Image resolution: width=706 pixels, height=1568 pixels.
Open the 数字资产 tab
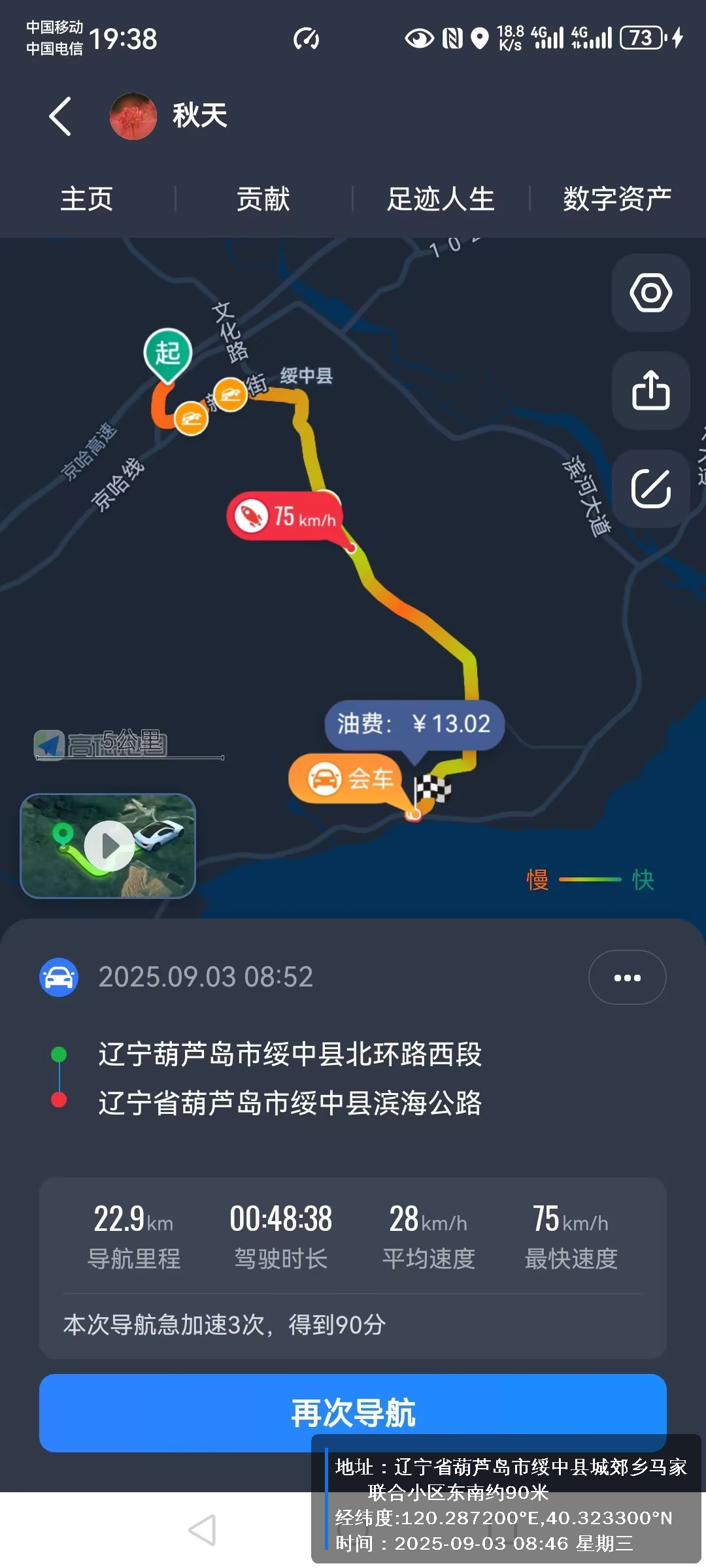click(x=617, y=199)
